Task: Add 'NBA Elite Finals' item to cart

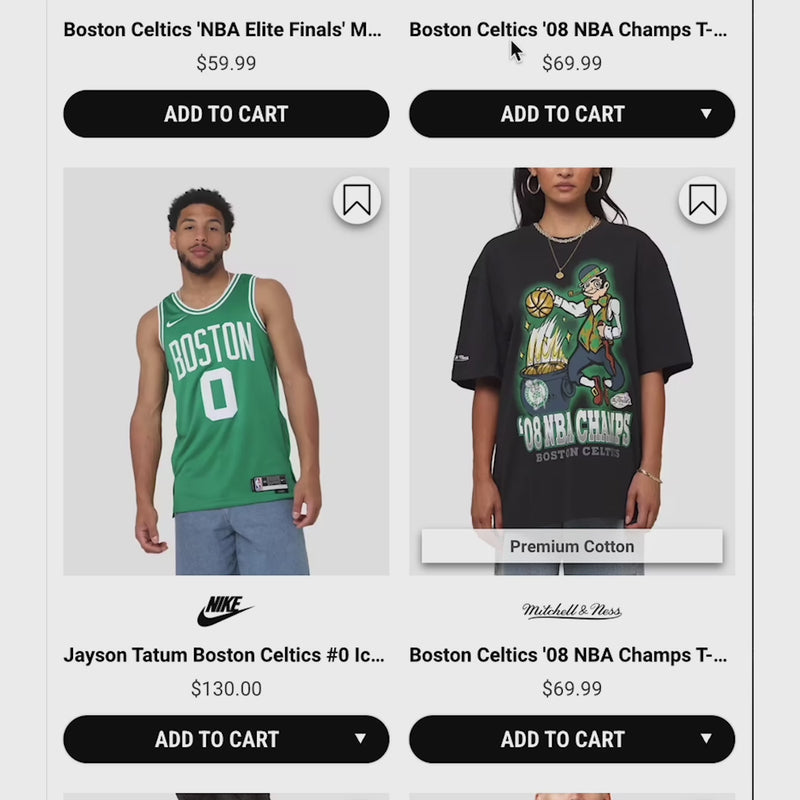Action: [x=226, y=114]
